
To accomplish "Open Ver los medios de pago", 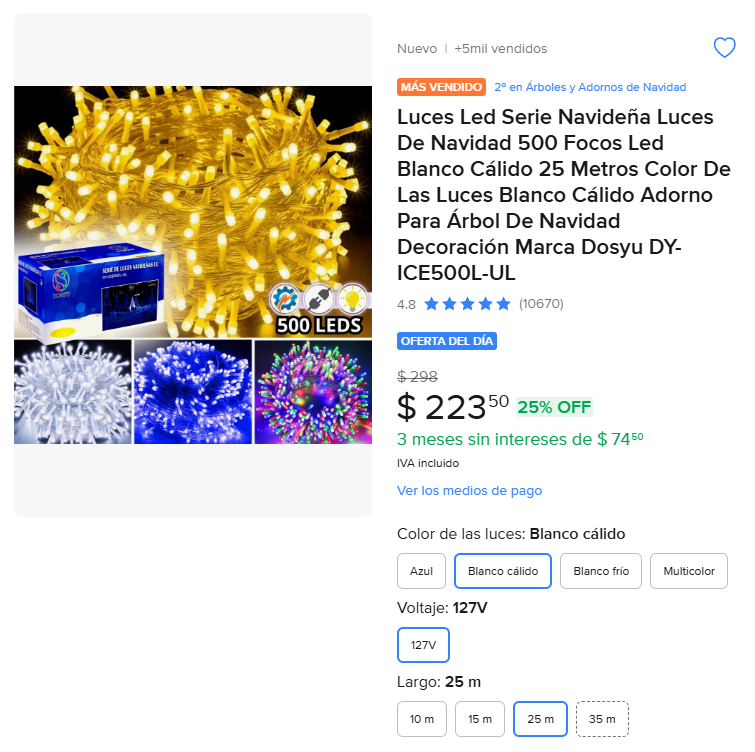I will (469, 491).
